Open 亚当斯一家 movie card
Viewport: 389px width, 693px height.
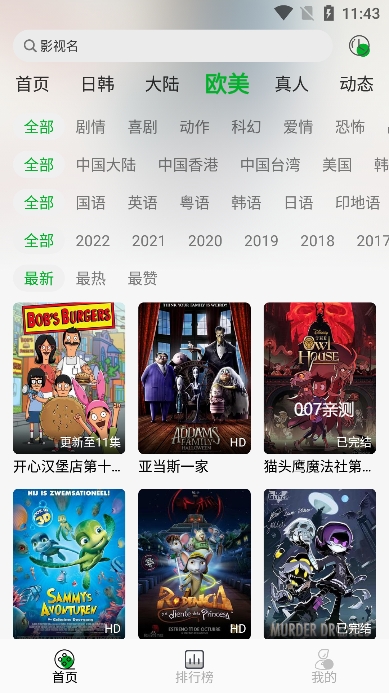(x=194, y=388)
